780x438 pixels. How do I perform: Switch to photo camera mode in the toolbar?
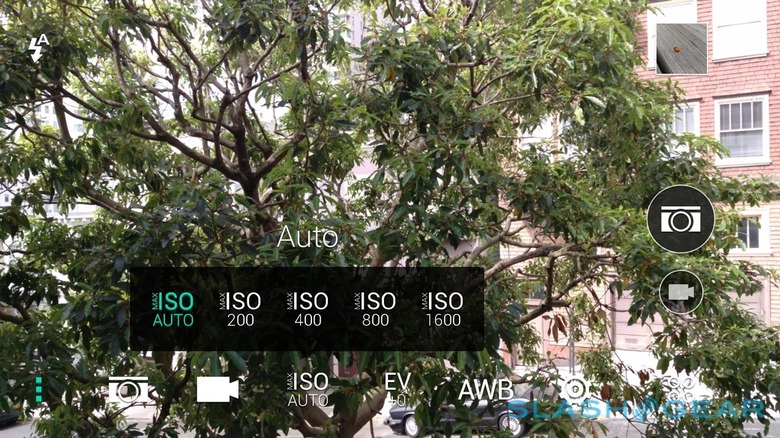coord(128,390)
